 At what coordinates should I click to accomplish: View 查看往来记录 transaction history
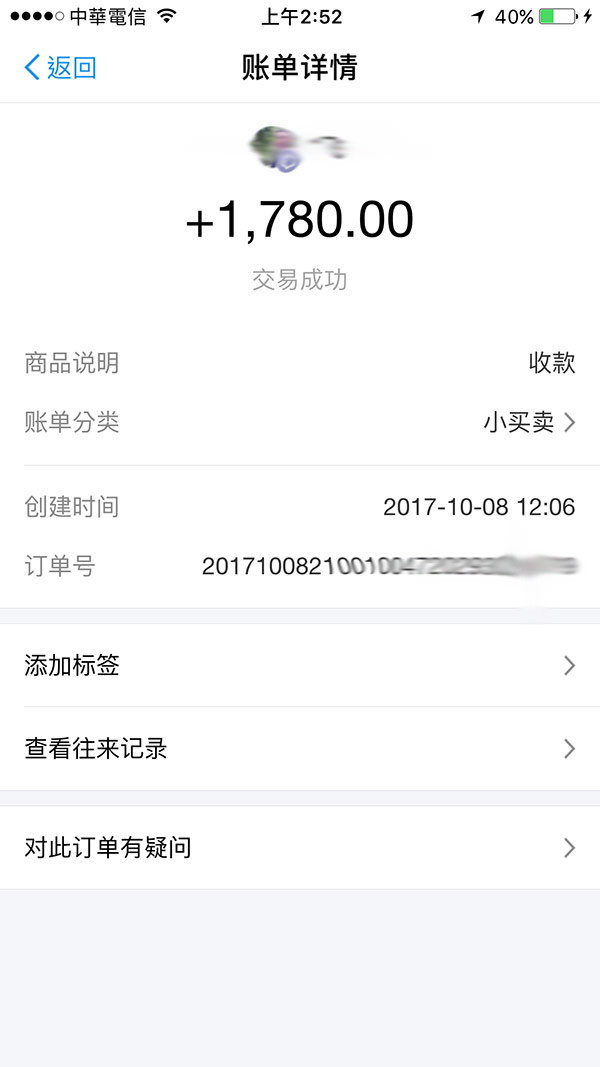(300, 749)
